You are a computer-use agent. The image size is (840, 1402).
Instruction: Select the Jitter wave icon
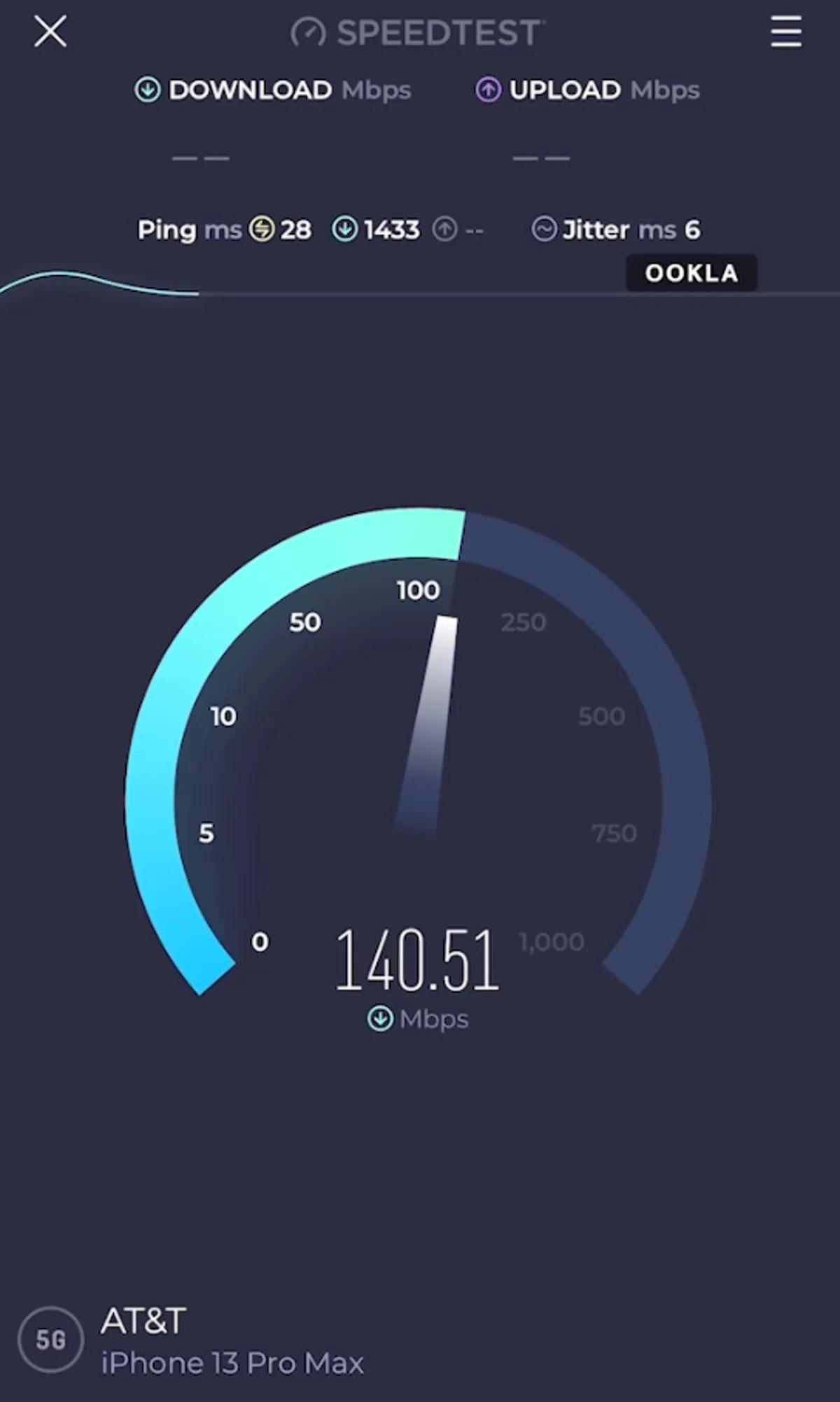545,230
